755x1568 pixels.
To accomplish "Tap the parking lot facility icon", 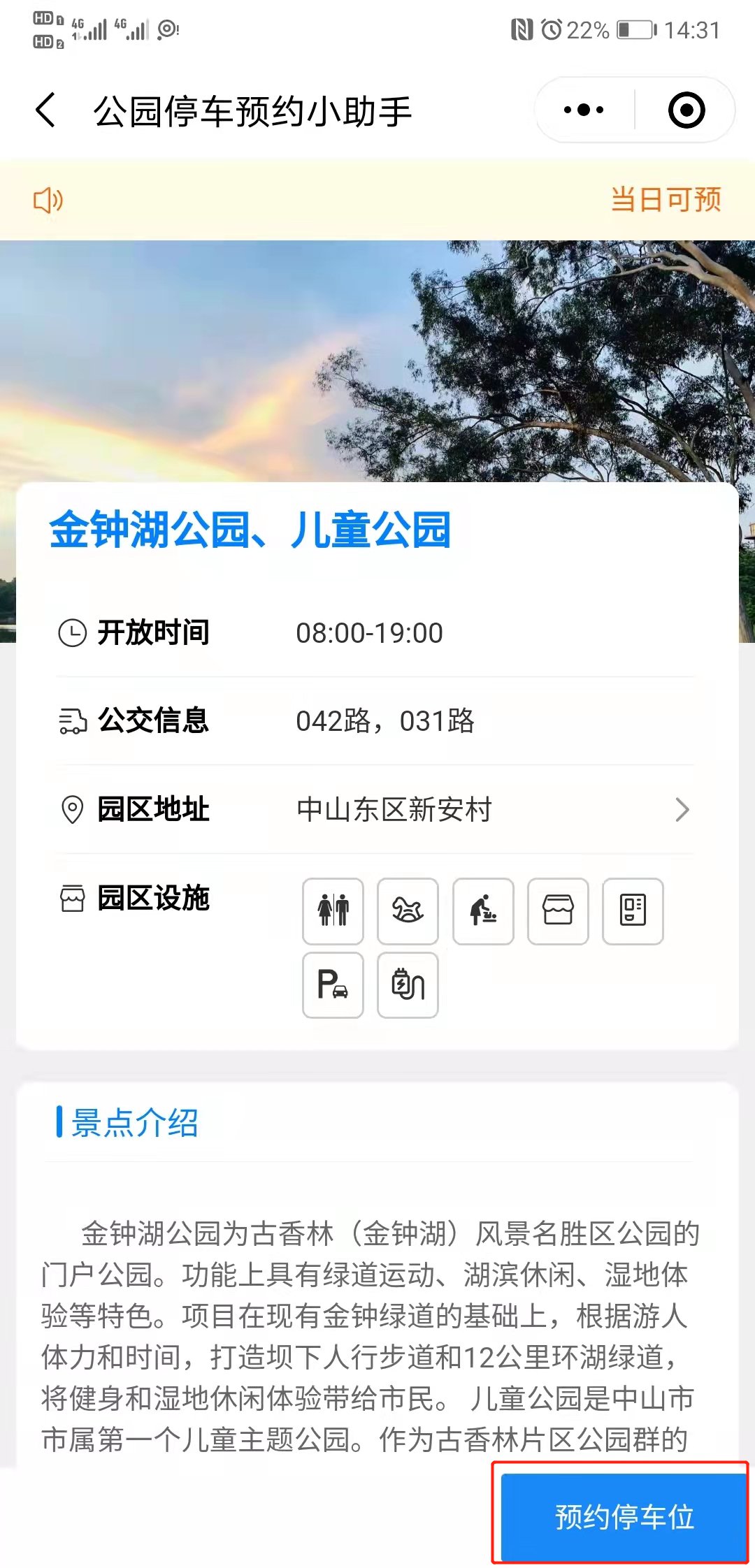I will 333,985.
